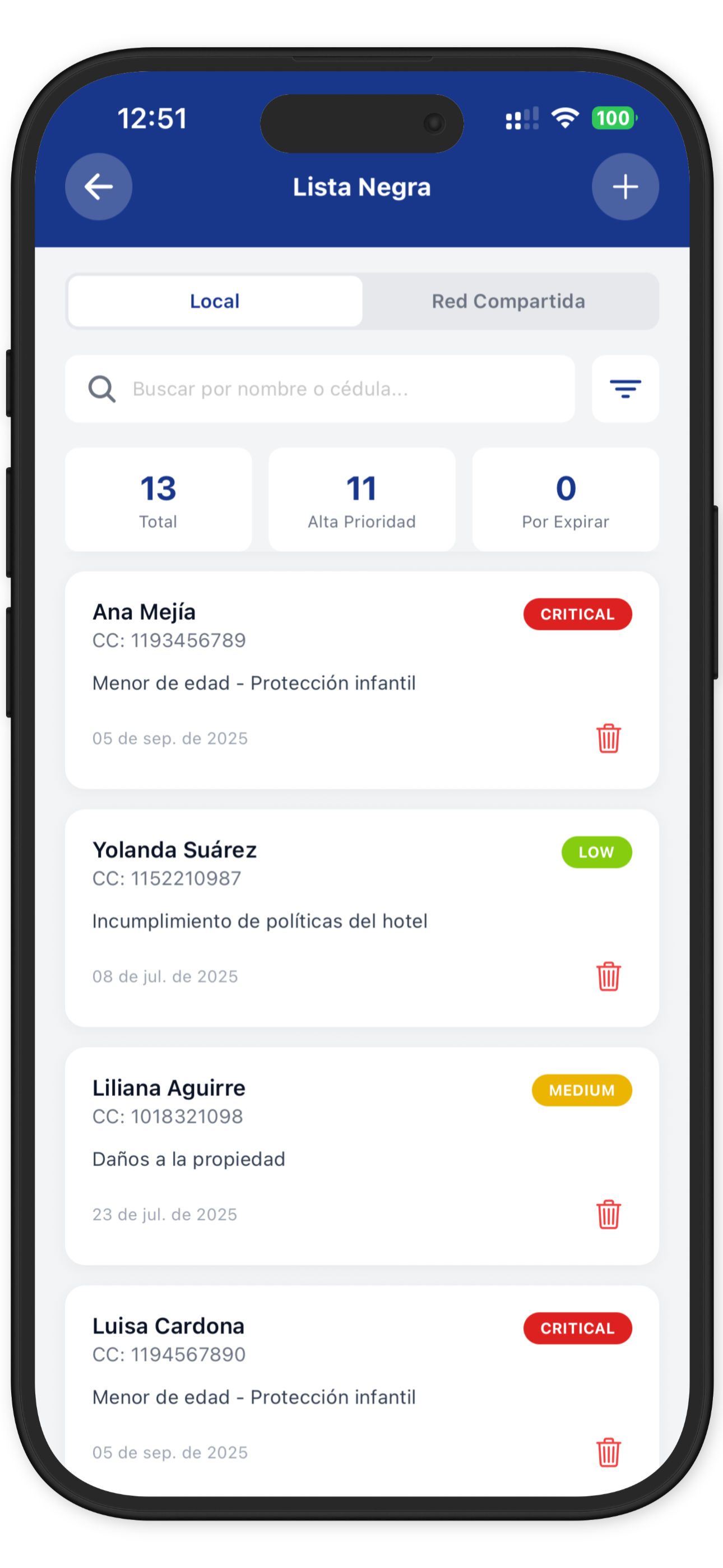Image resolution: width=723 pixels, height=1568 pixels.
Task: Go back using the arrow button
Action: coord(99,187)
